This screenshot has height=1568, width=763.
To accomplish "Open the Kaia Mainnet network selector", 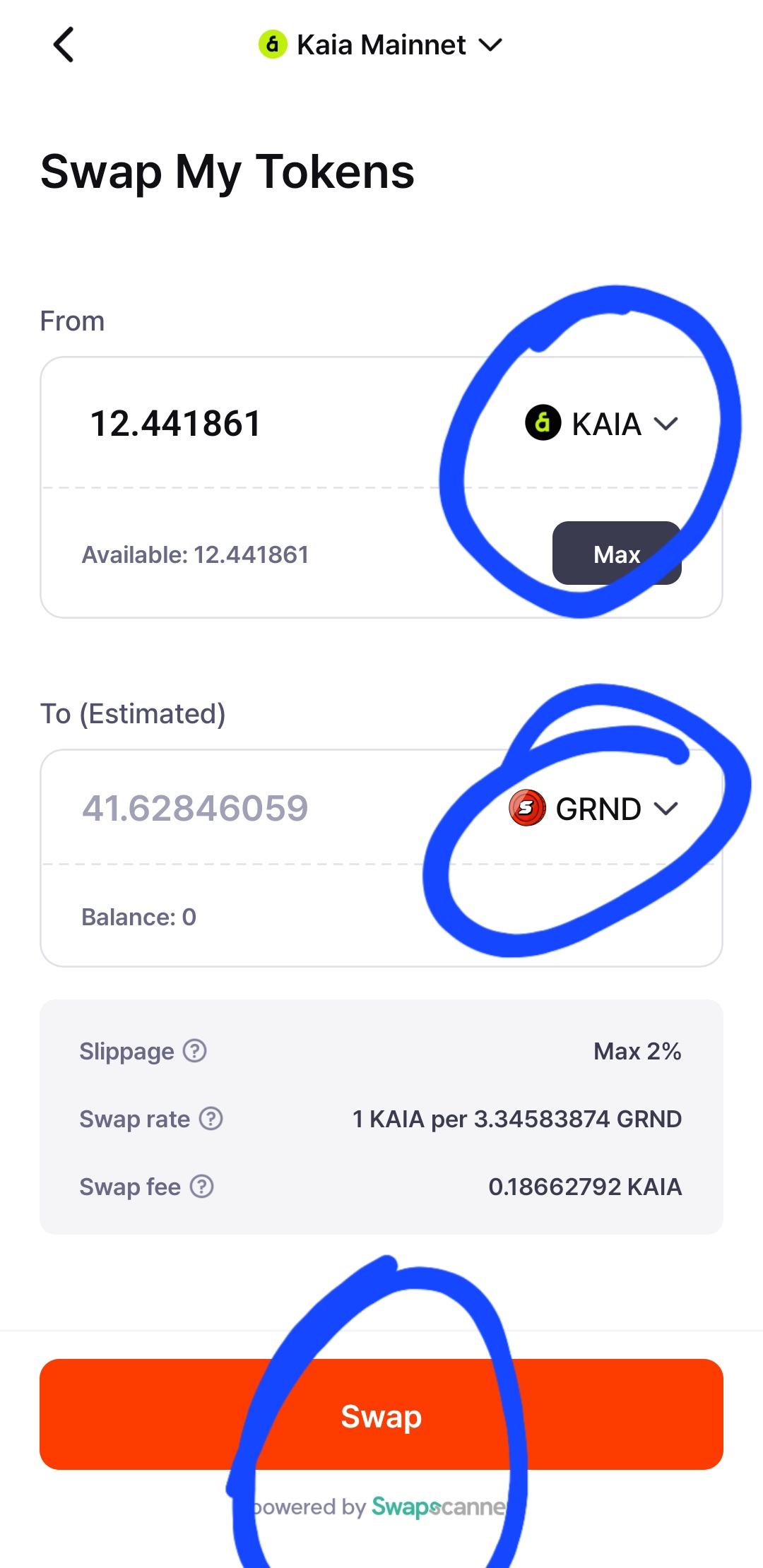I will pyautogui.click(x=381, y=45).
